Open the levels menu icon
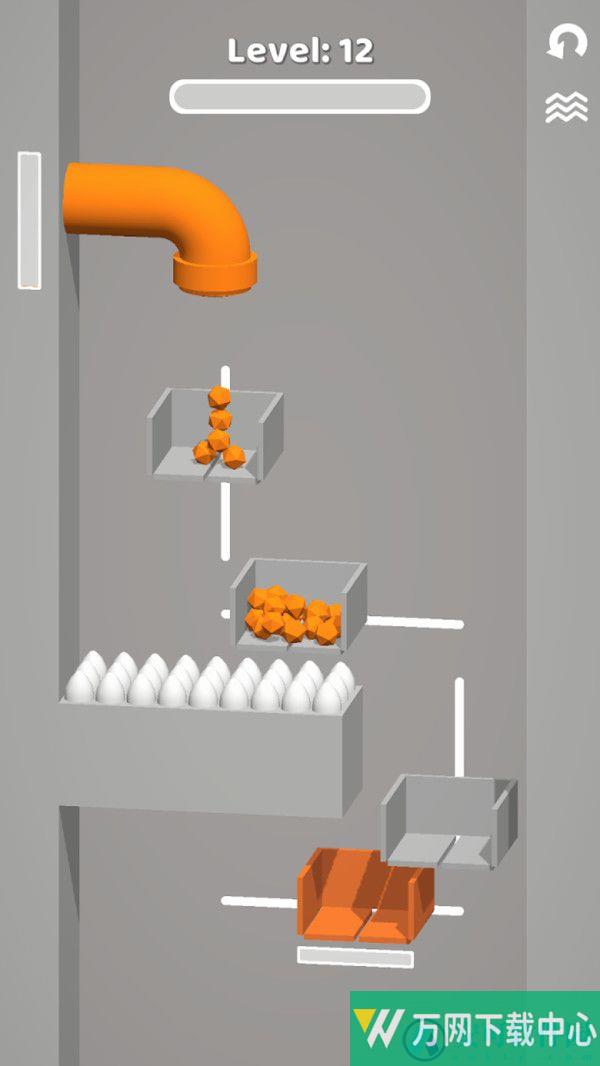The width and height of the screenshot is (600, 1066). [x=566, y=107]
